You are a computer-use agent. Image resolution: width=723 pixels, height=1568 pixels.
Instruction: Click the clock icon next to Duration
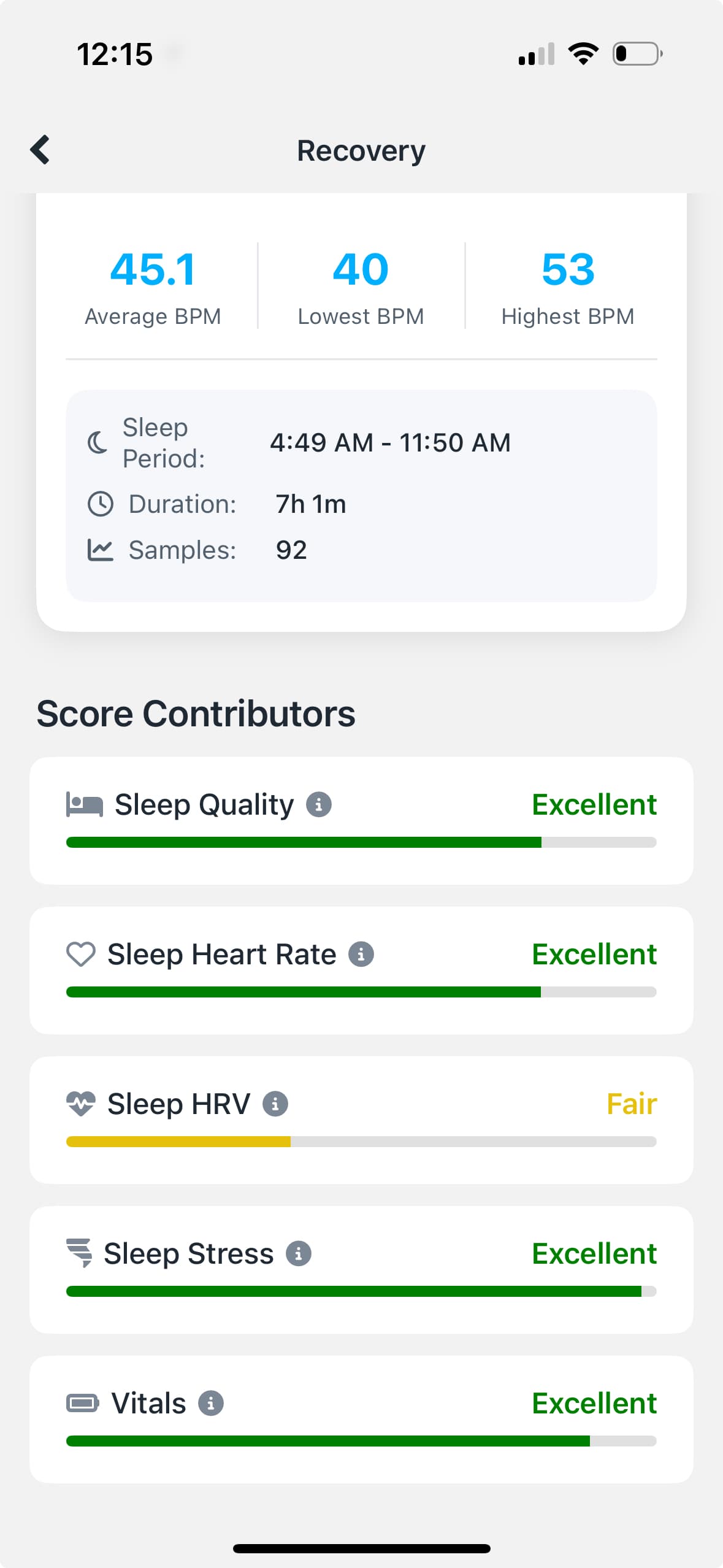(x=100, y=504)
